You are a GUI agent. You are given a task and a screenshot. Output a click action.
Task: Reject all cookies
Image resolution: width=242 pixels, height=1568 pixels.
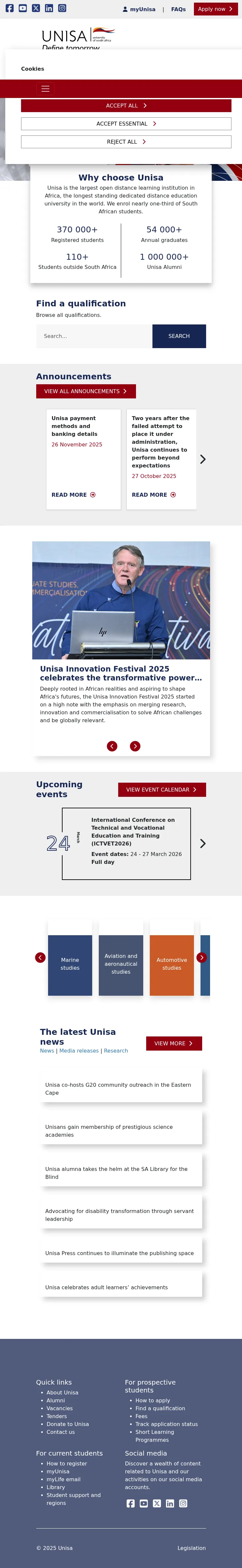click(x=125, y=142)
